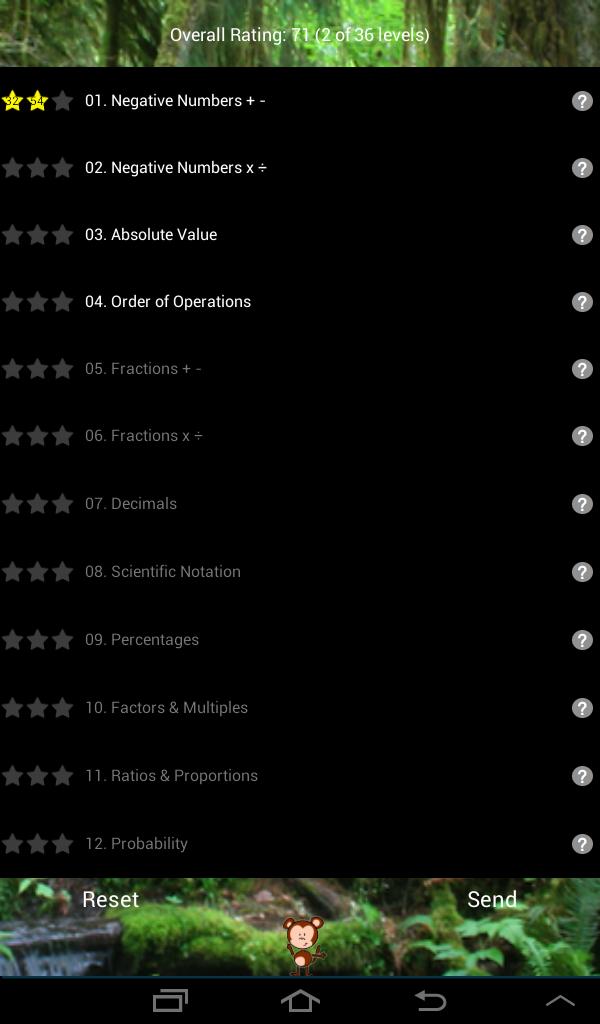Tap the Probability help icon
The height and width of the screenshot is (1024, 600).
tap(582, 844)
